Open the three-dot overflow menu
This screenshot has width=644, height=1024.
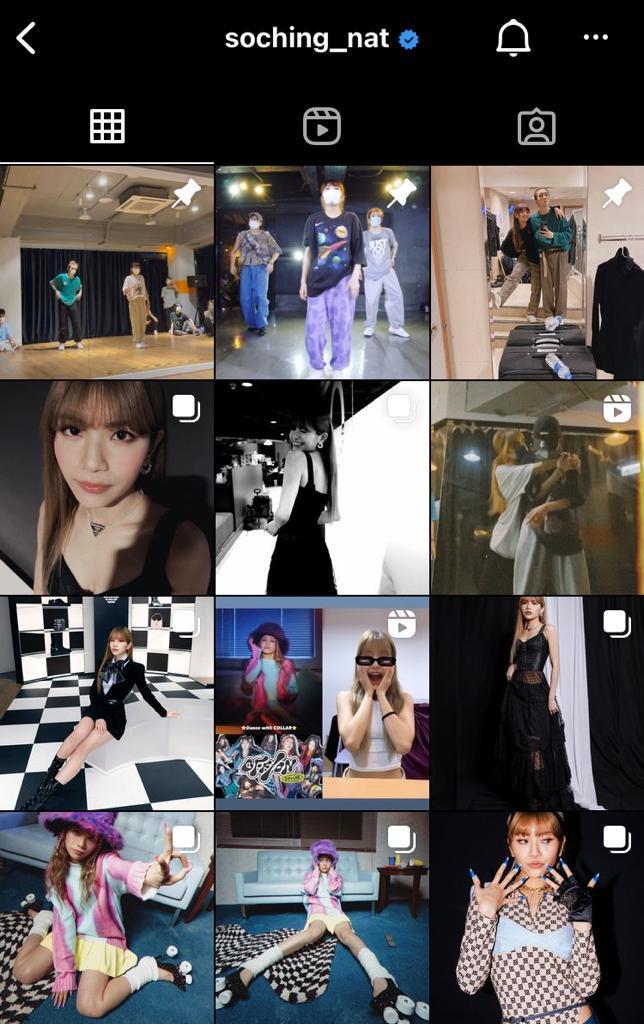pos(595,38)
